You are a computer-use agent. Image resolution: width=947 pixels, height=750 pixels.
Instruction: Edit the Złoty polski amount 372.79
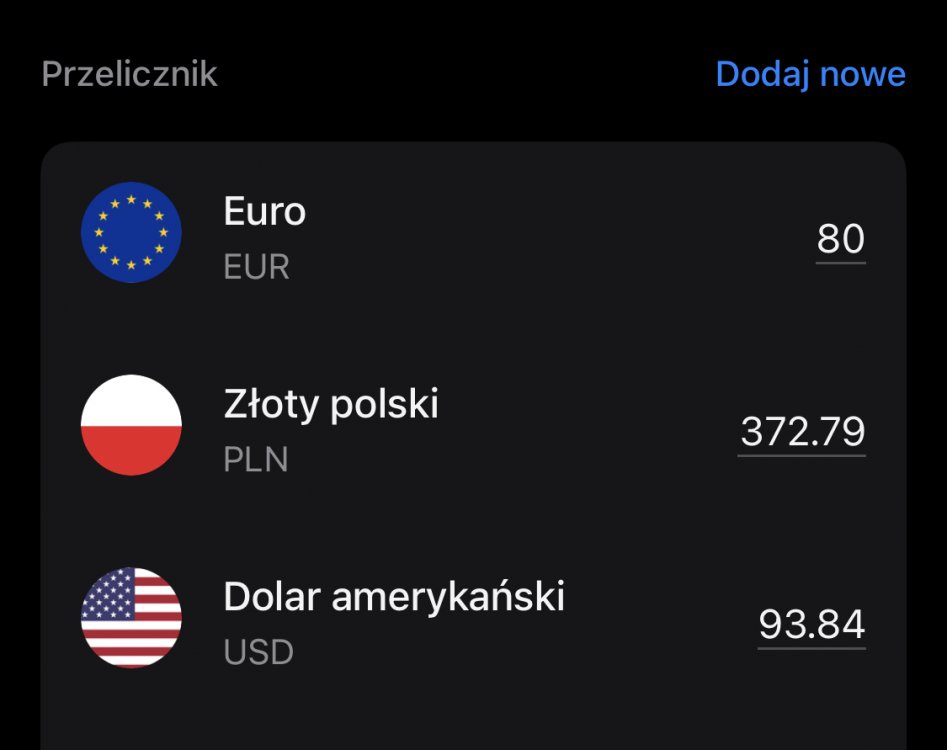point(802,432)
